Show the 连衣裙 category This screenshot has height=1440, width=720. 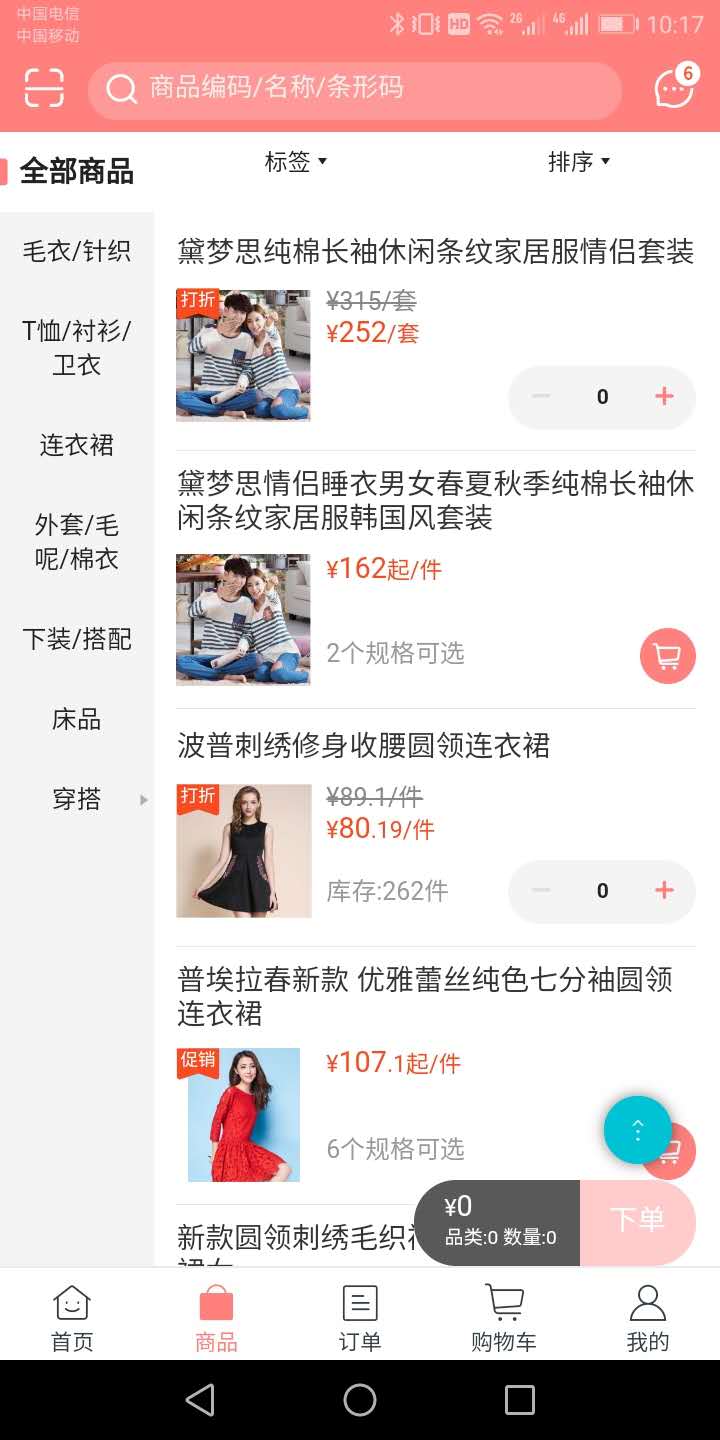click(x=77, y=445)
